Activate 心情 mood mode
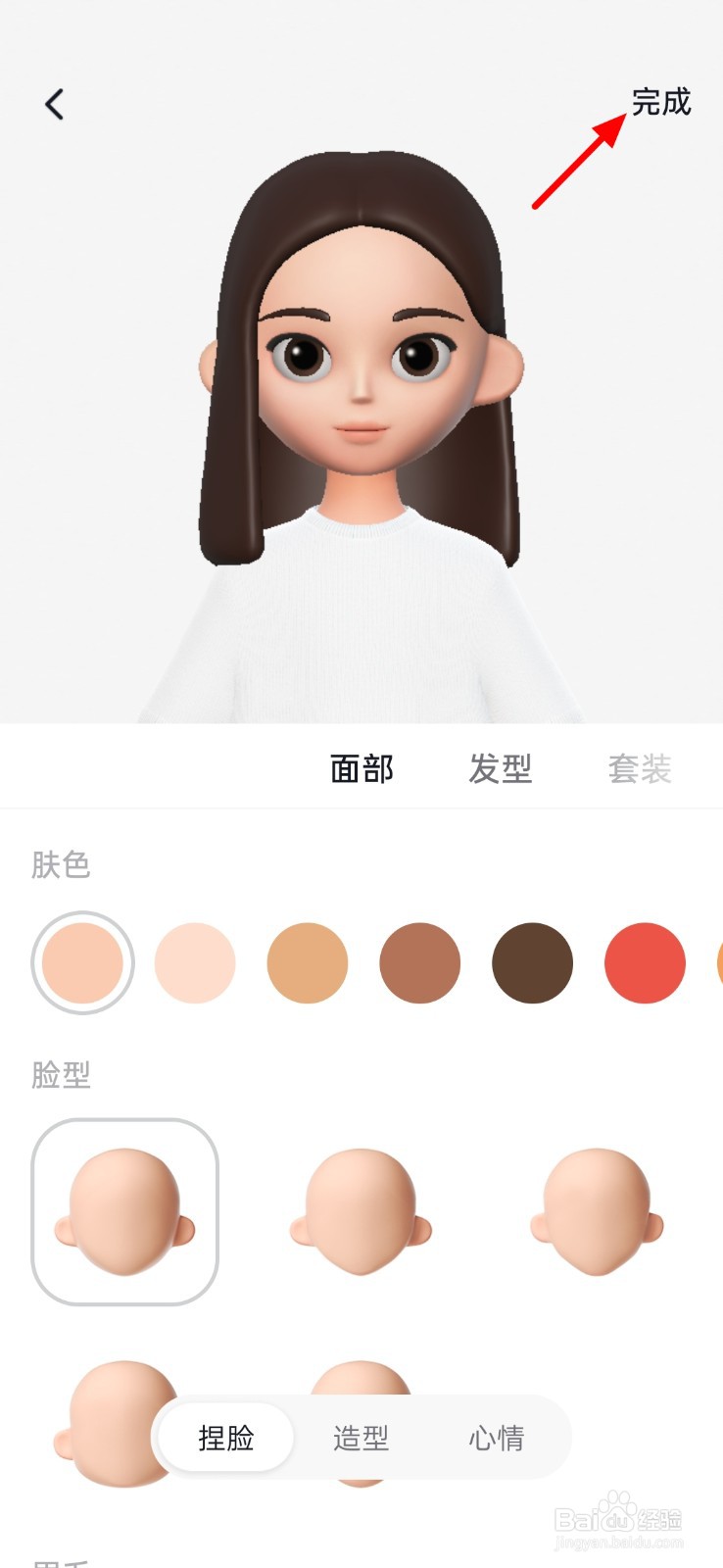 point(497,1438)
